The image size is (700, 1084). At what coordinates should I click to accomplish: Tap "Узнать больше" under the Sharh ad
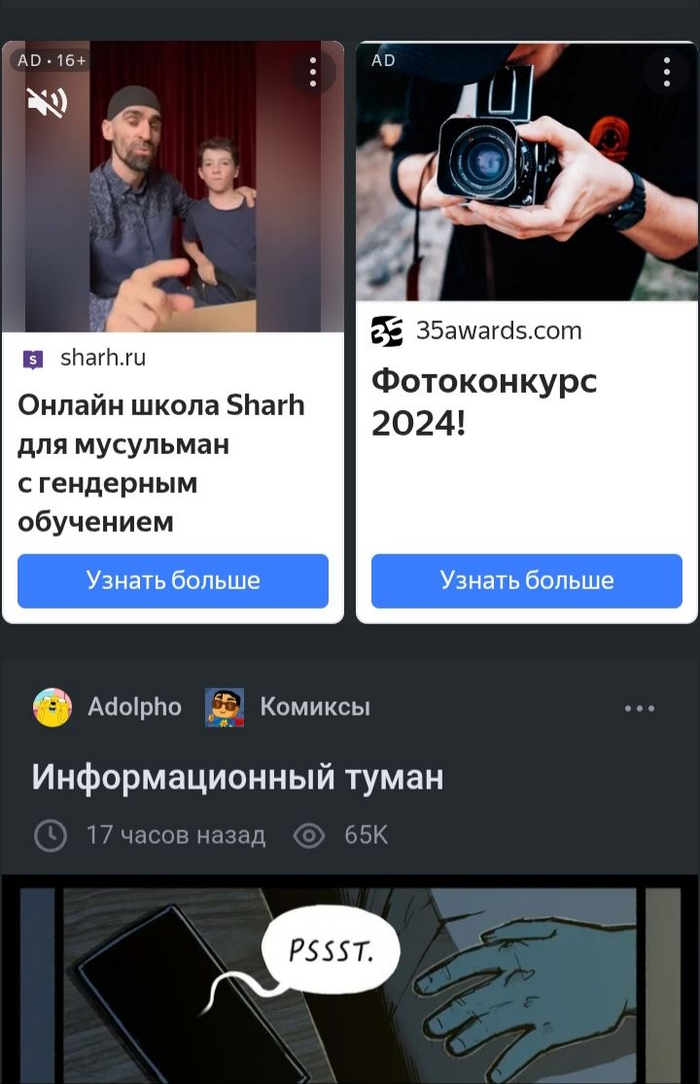click(173, 581)
